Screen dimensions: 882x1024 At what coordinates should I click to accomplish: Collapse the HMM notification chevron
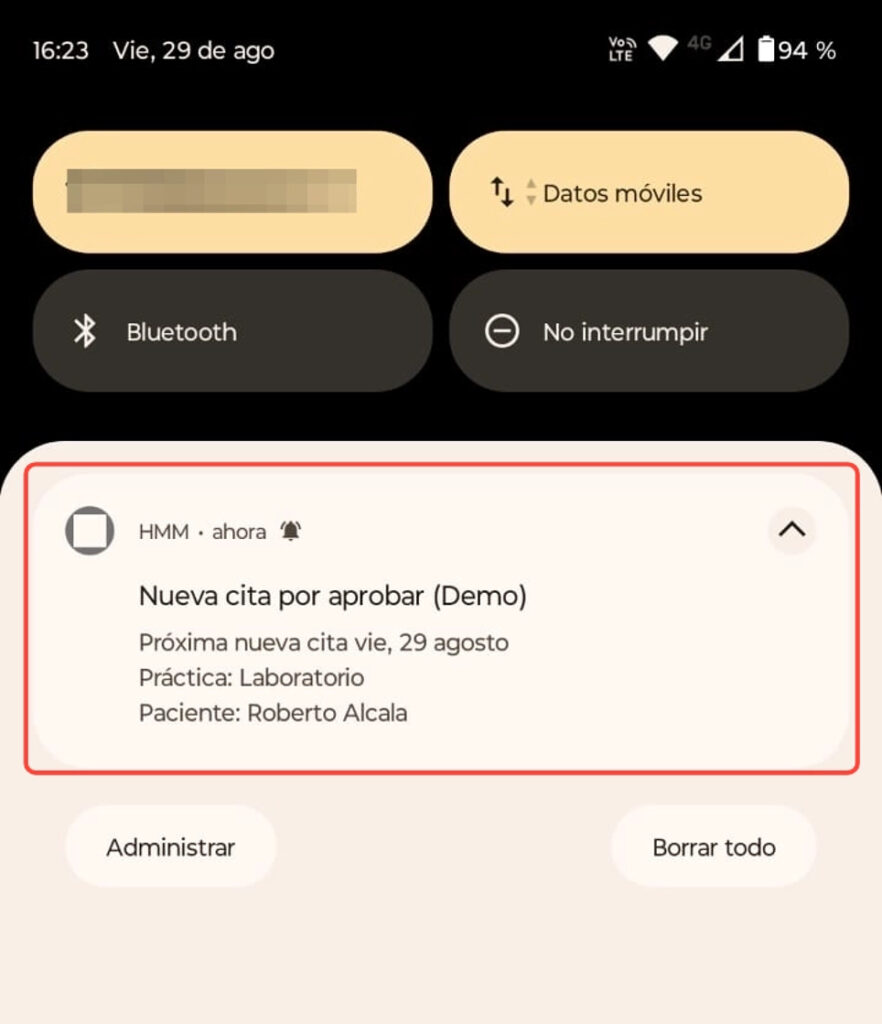point(791,531)
